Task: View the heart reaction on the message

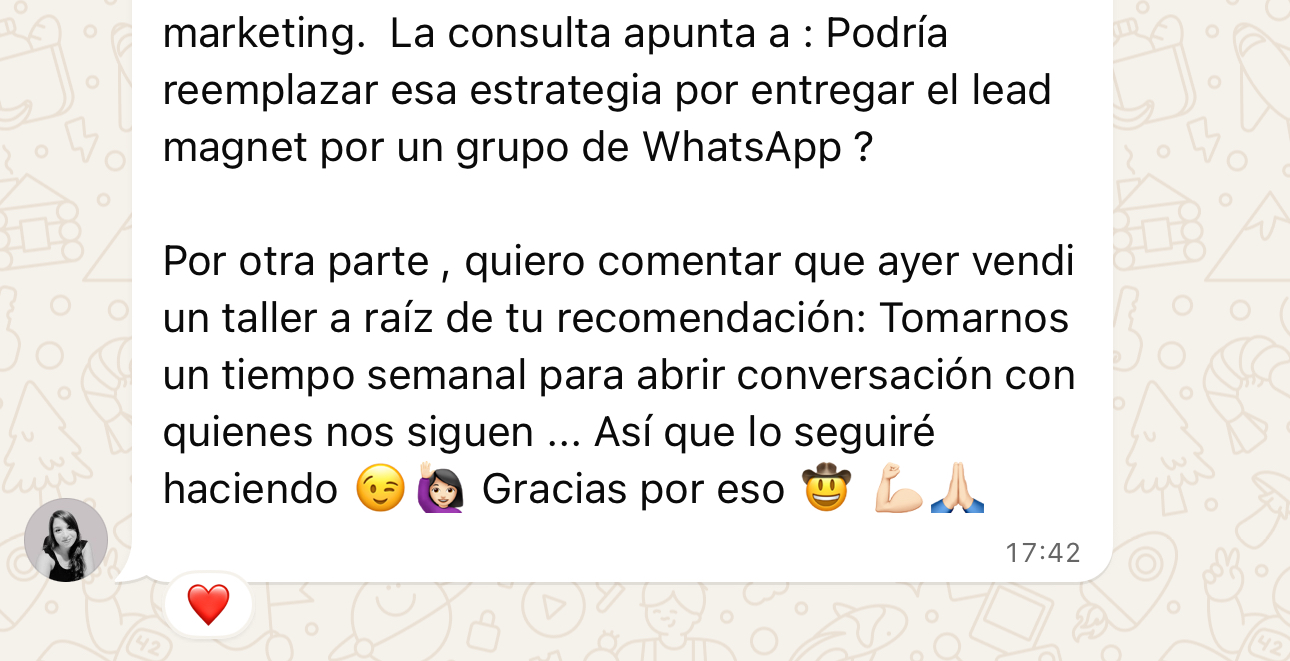Action: (208, 605)
